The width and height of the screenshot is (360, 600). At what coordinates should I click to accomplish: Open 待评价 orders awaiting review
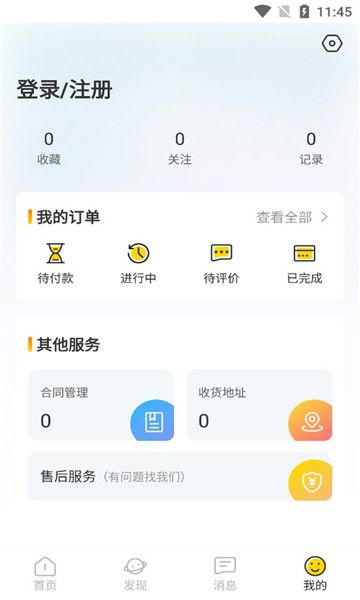tap(221, 264)
